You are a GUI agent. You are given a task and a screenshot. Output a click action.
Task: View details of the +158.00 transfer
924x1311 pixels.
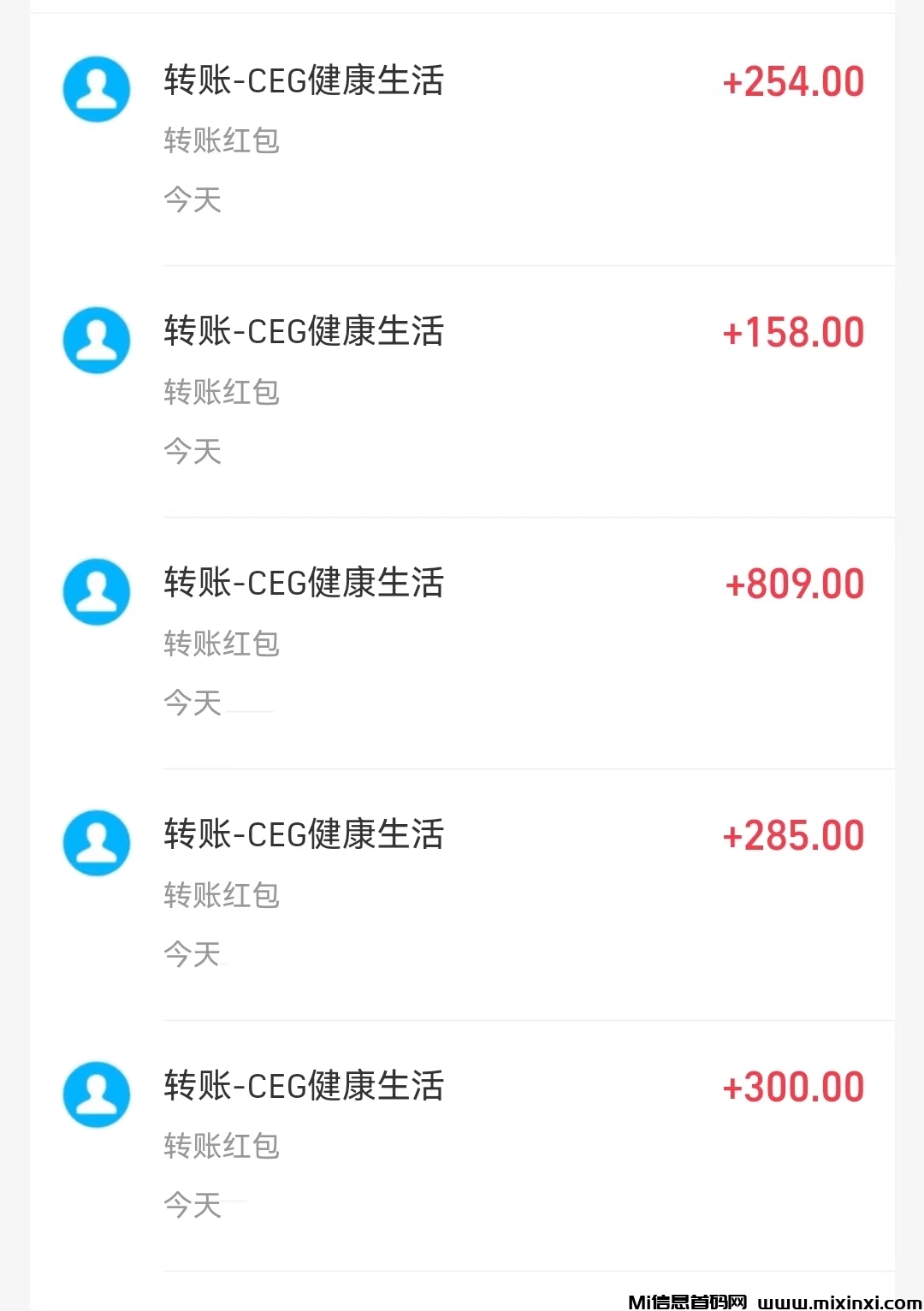[x=462, y=391]
